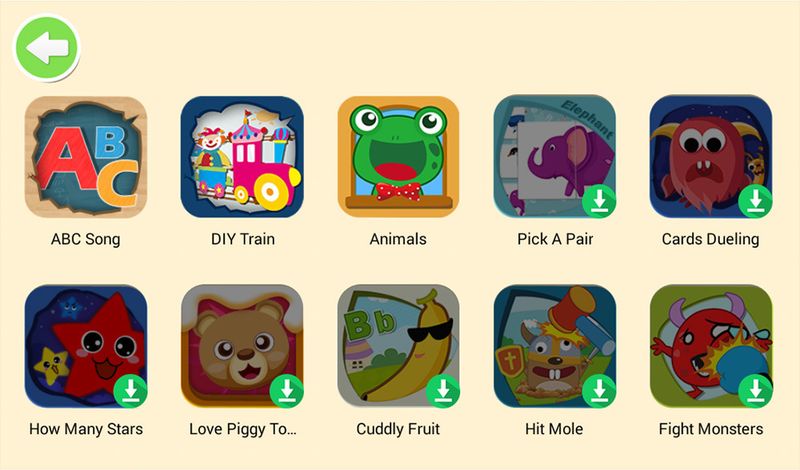Viewport: 800px width, 470px height.
Task: Launch the DIY Train game
Action: [x=242, y=157]
